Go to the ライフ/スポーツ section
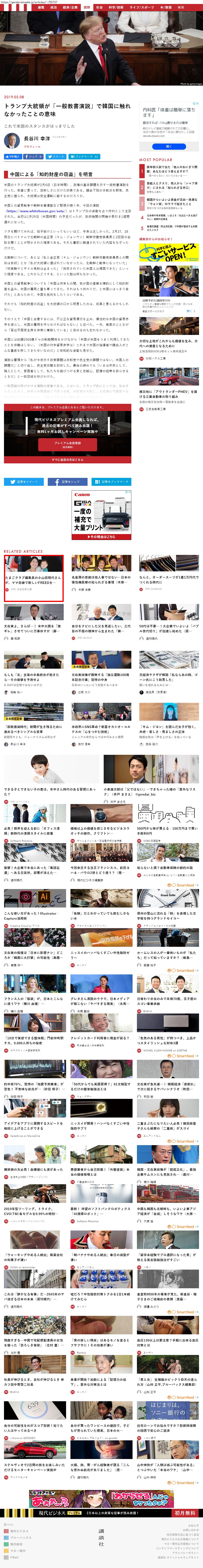Screen dimensions: 203x1568 [142, 7]
